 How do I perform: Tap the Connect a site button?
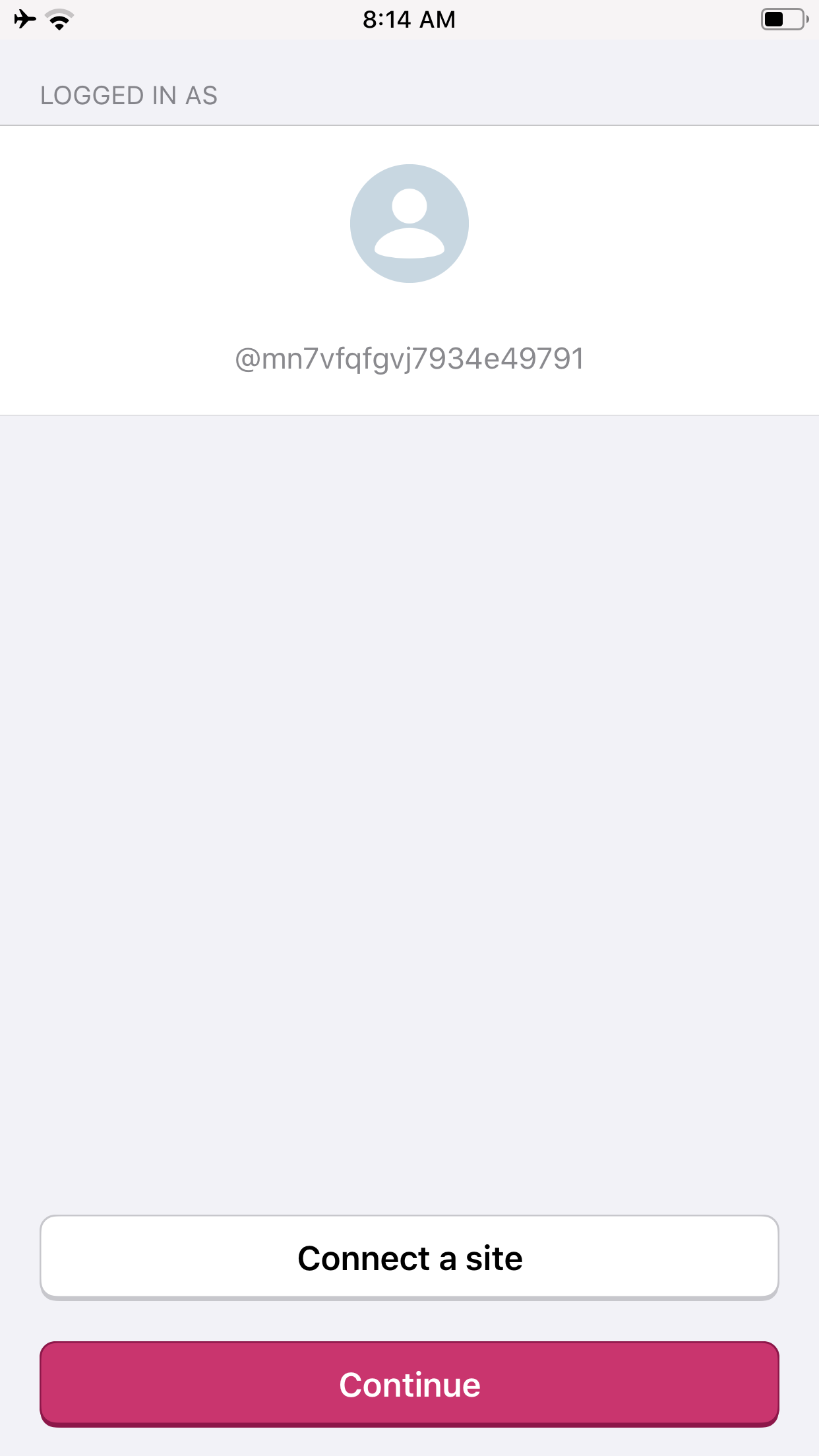pos(409,1258)
